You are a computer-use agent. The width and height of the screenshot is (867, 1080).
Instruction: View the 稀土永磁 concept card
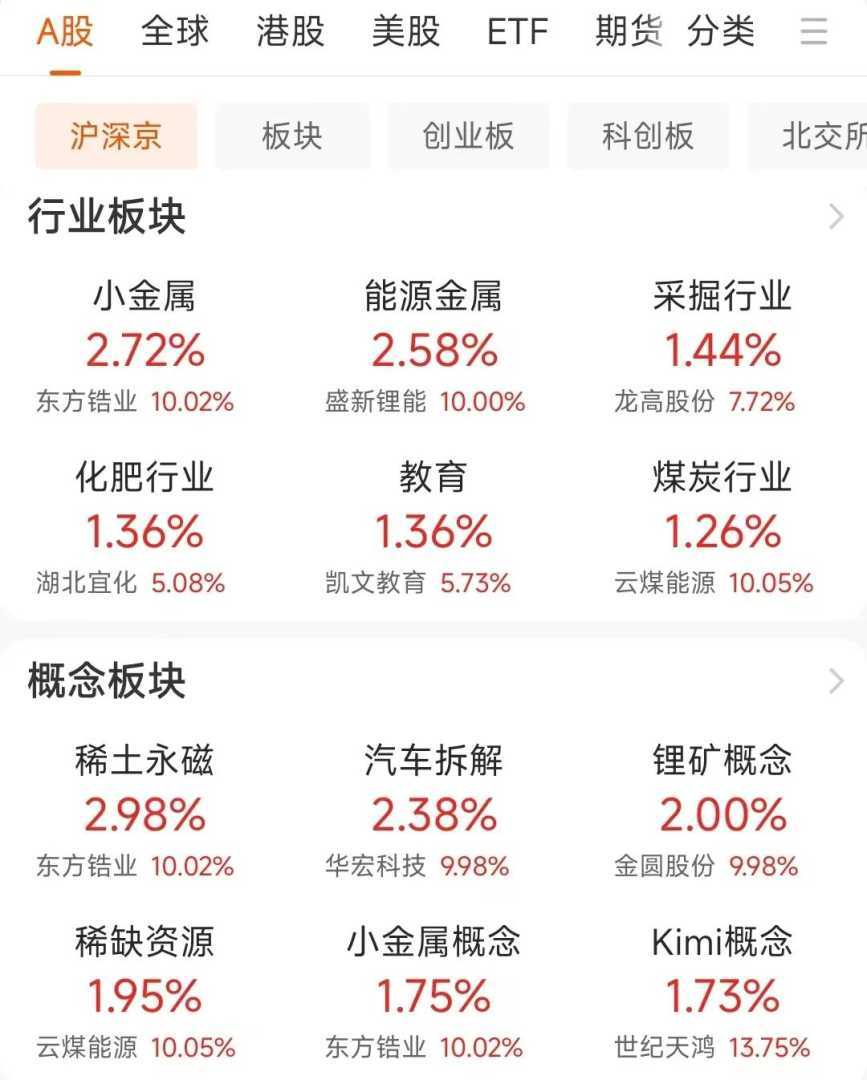tap(144, 812)
